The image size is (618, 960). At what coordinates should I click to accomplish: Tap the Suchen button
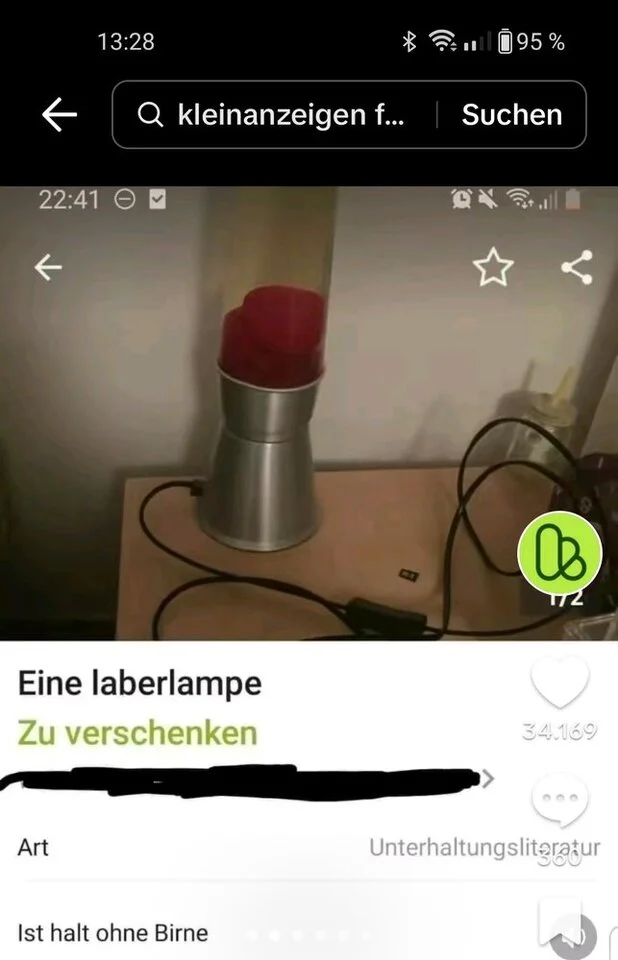point(511,115)
